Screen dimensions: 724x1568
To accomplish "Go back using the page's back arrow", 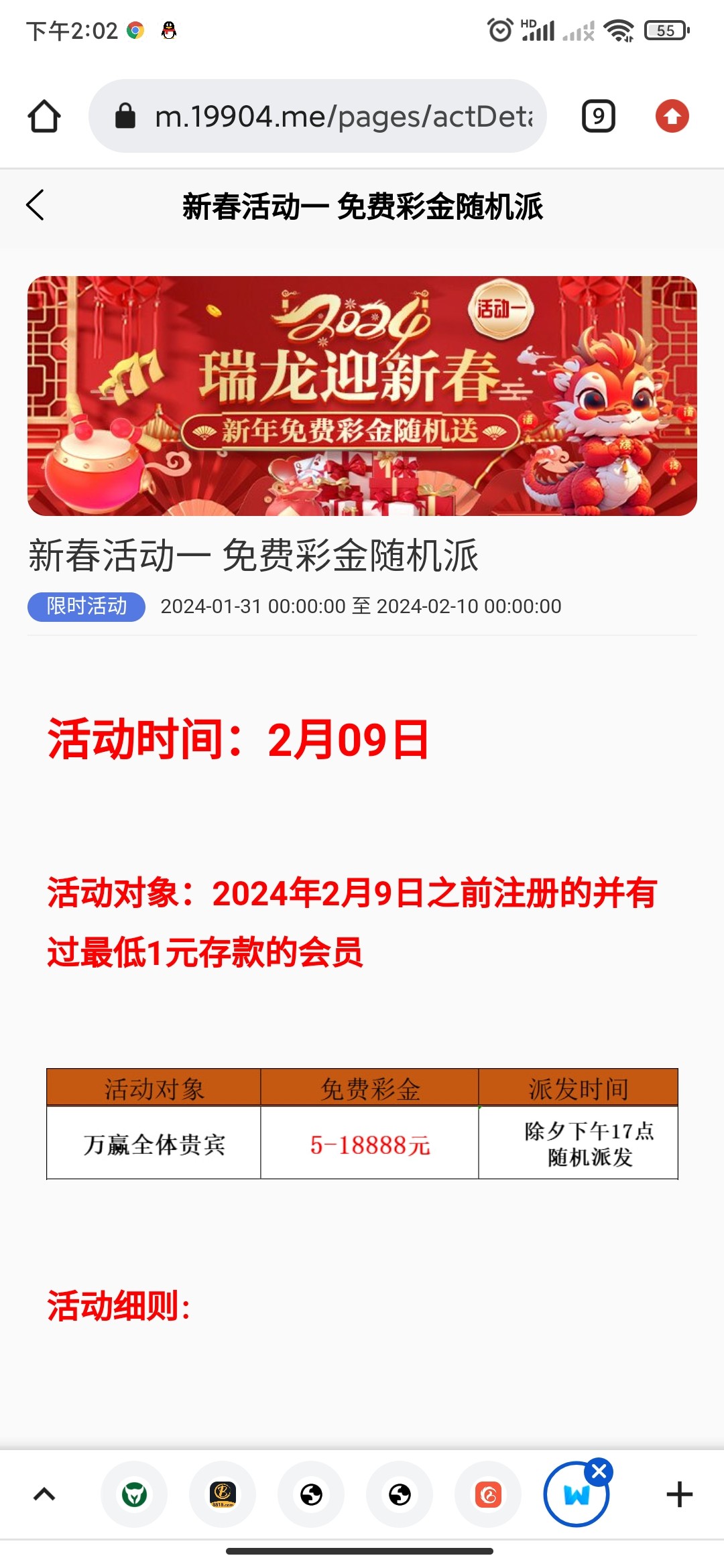I will (x=36, y=205).
